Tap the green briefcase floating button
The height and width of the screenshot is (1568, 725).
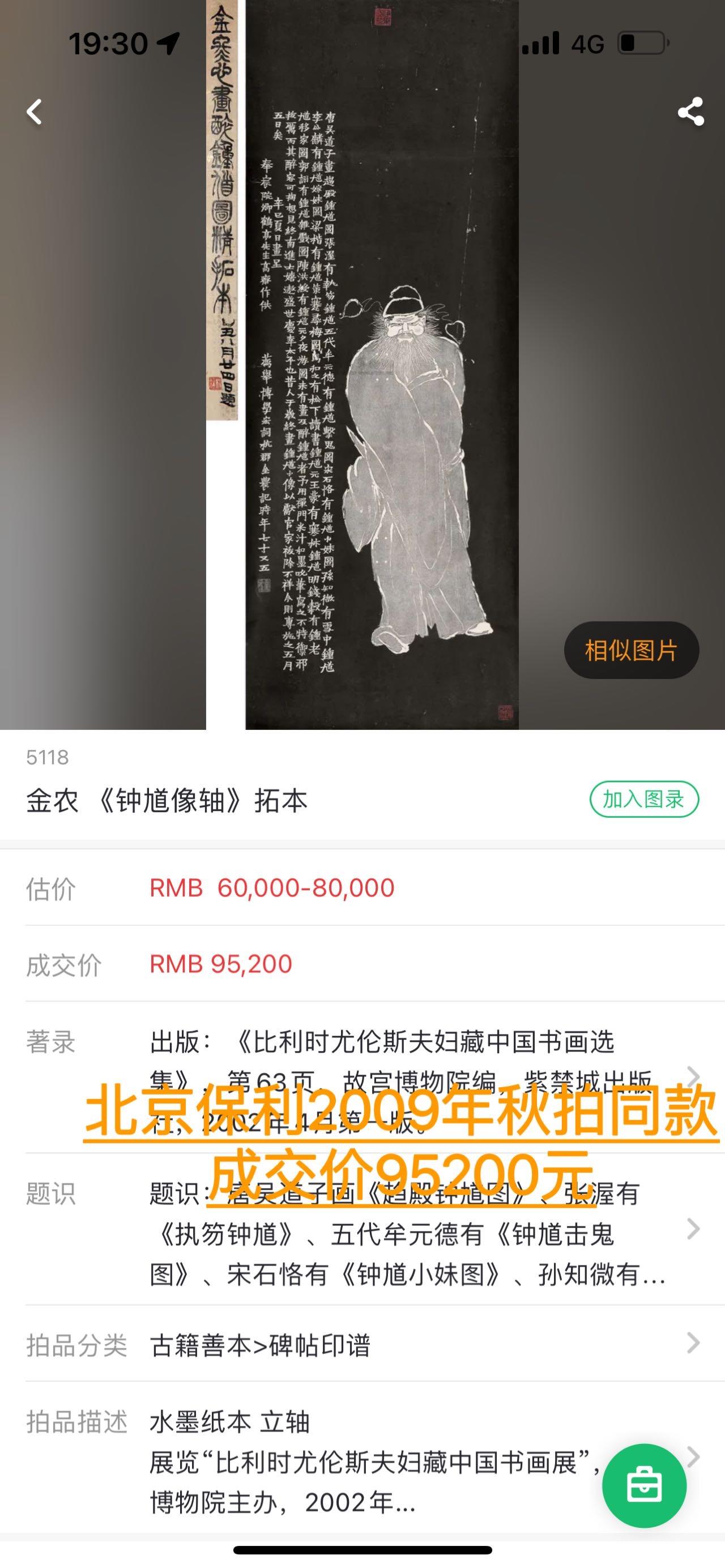644,1486
